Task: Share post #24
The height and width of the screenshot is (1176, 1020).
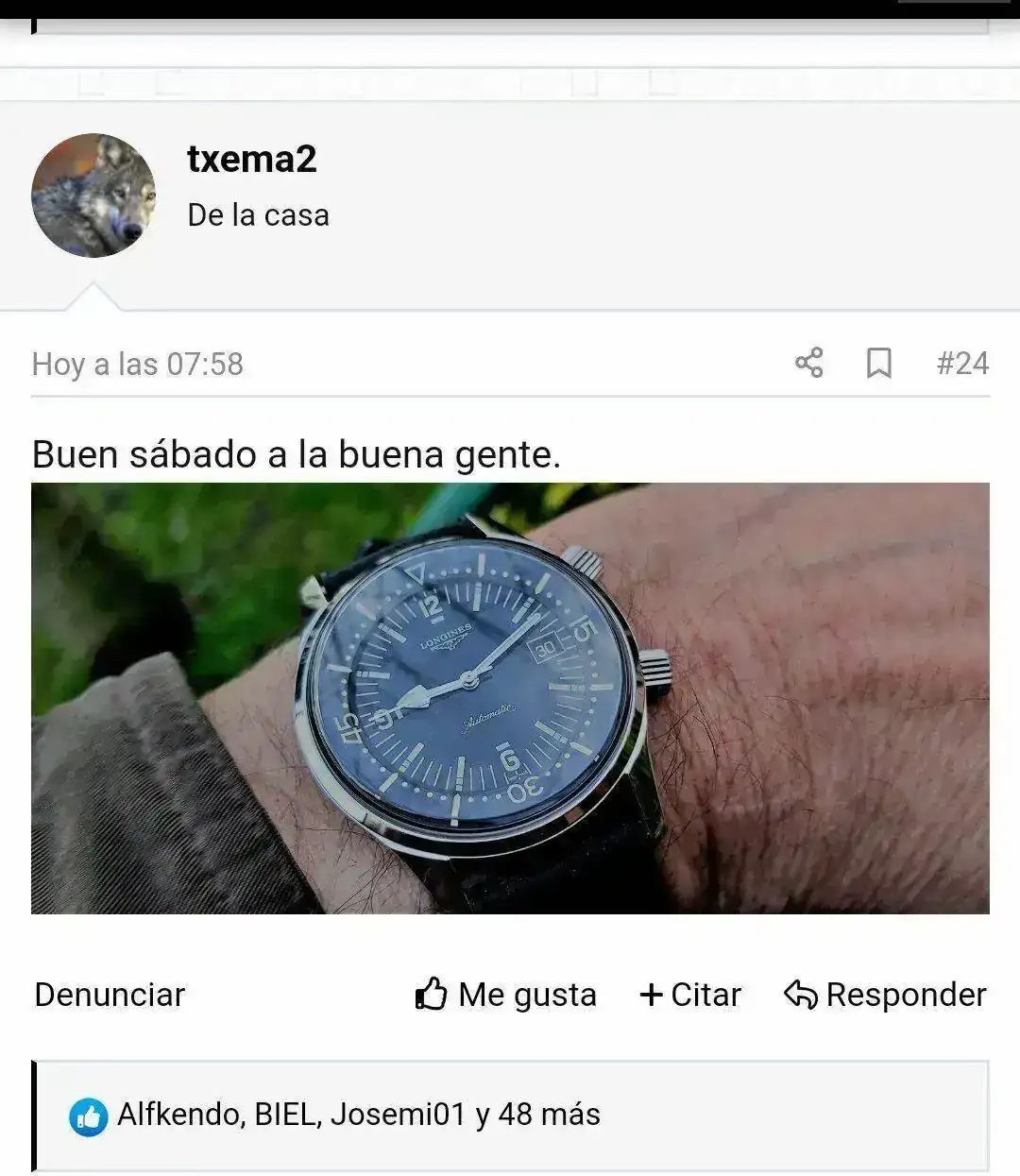Action: 808,363
